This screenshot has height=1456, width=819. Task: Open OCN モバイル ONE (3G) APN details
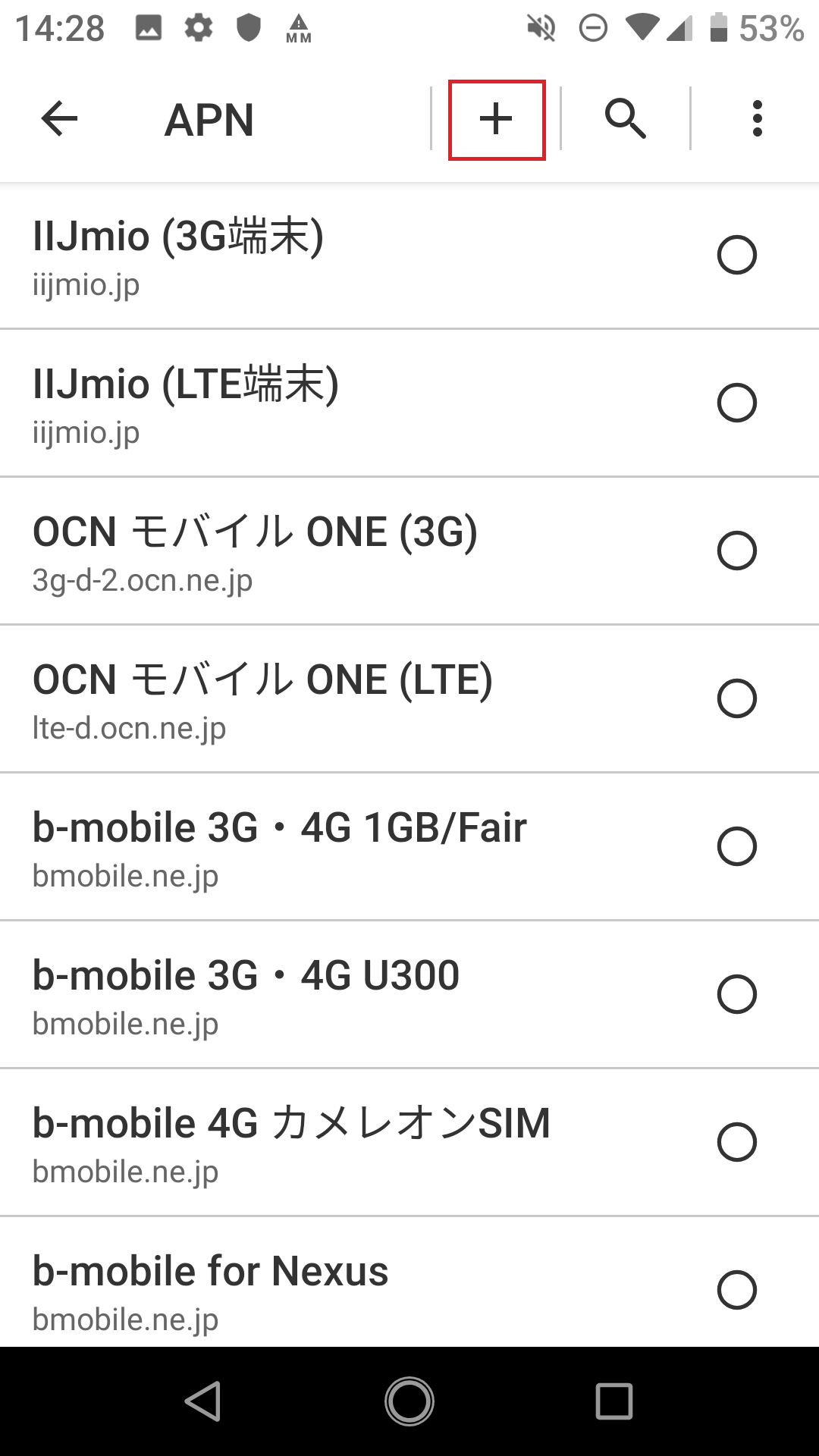[303, 550]
